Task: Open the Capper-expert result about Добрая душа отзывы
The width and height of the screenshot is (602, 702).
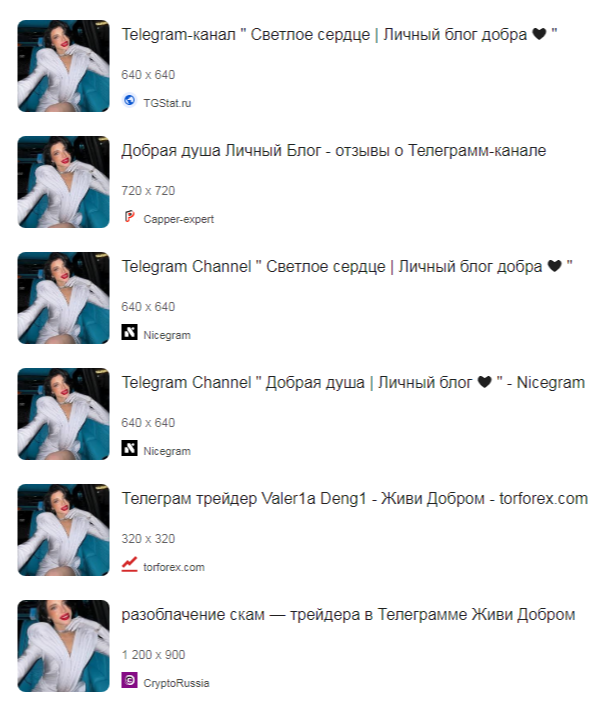Action: pyautogui.click(x=333, y=151)
